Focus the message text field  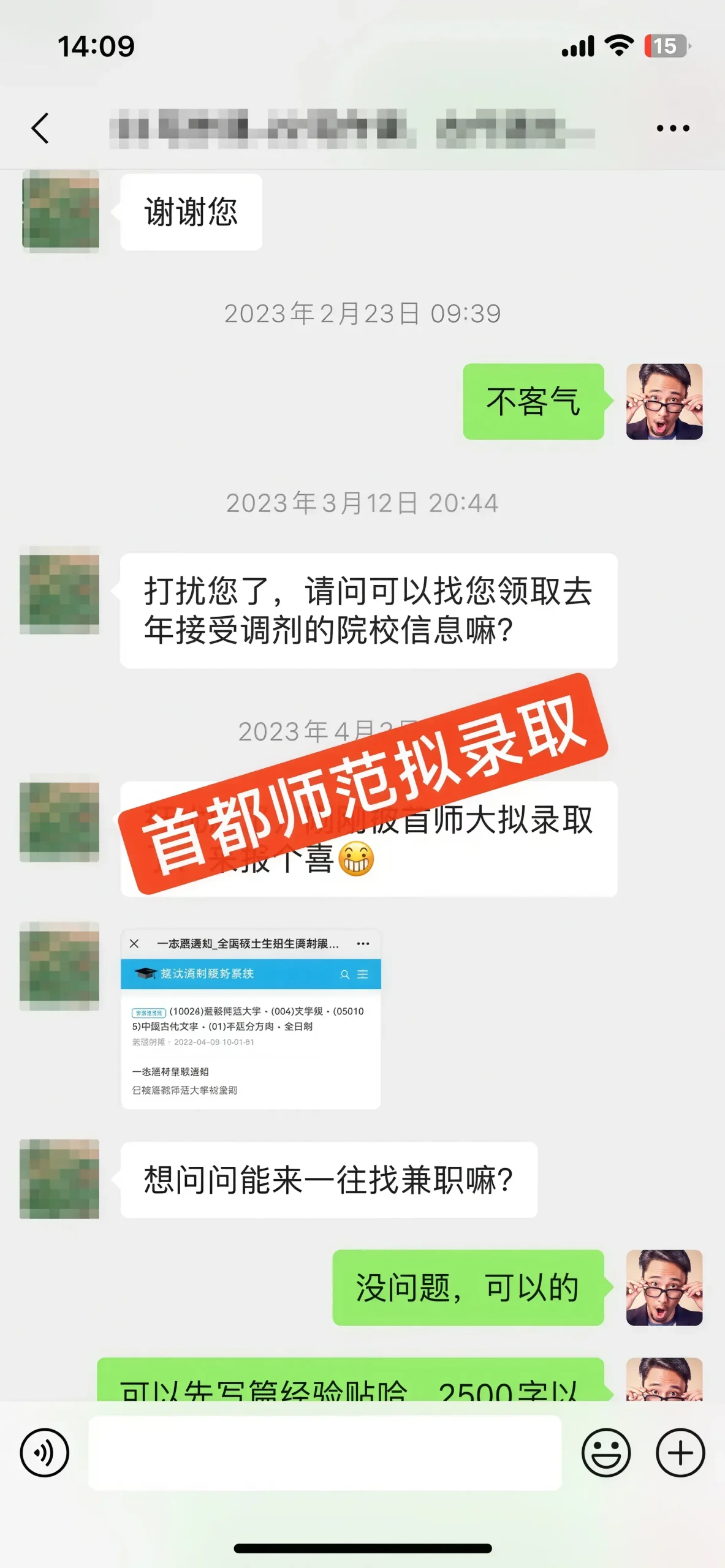pos(325,1453)
